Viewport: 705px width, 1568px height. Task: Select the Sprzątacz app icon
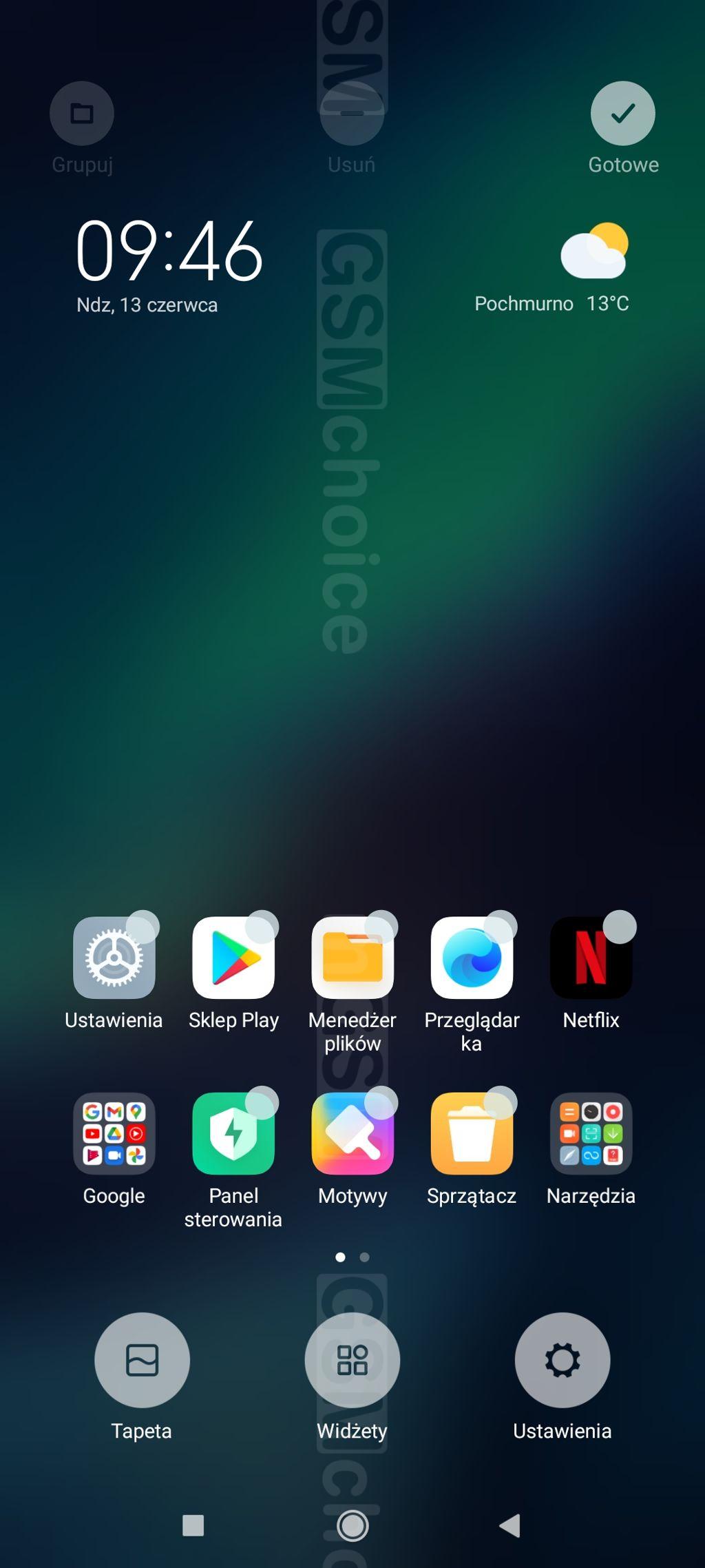click(x=472, y=1133)
